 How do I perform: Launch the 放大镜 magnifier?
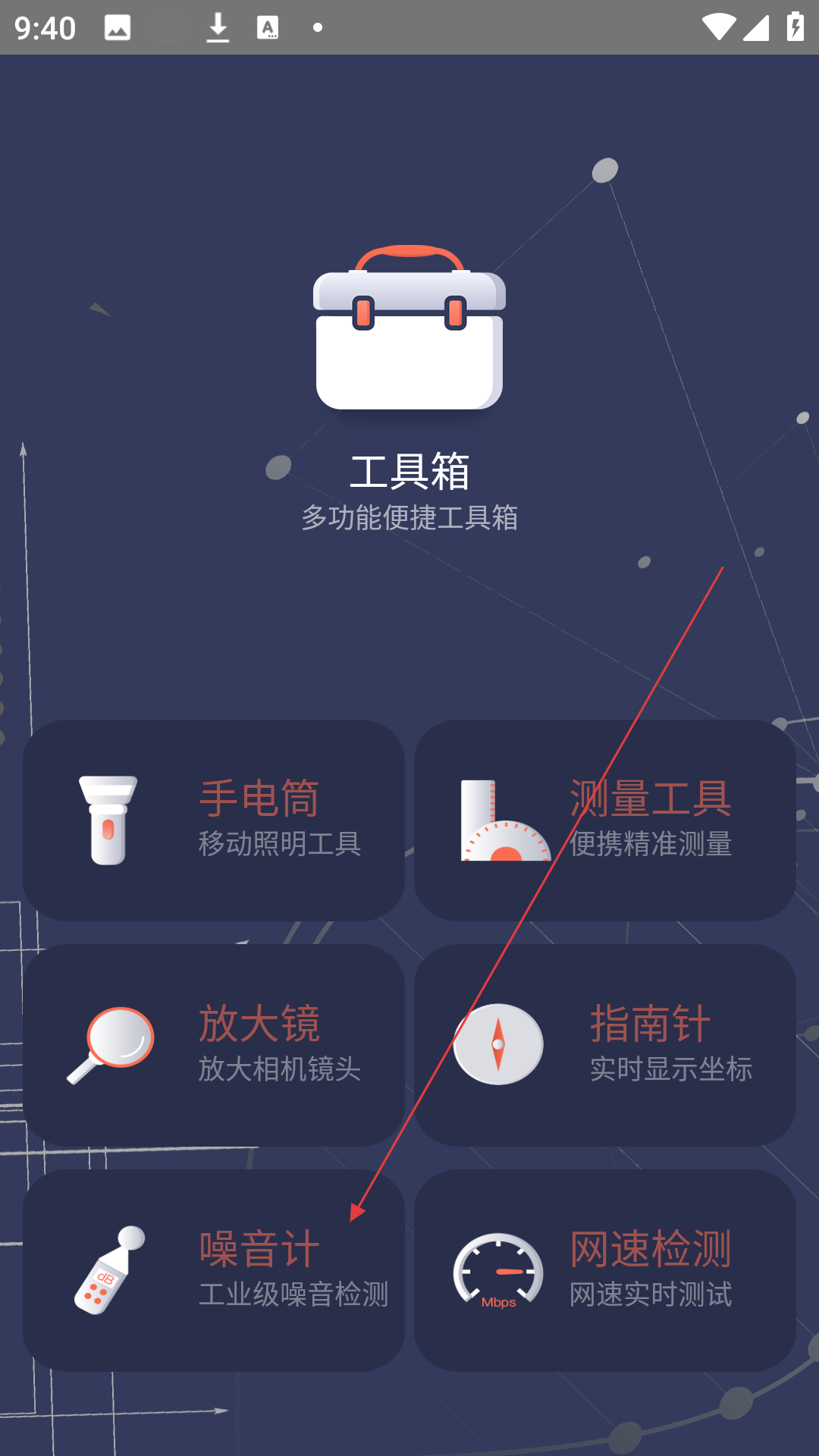coord(214,1044)
